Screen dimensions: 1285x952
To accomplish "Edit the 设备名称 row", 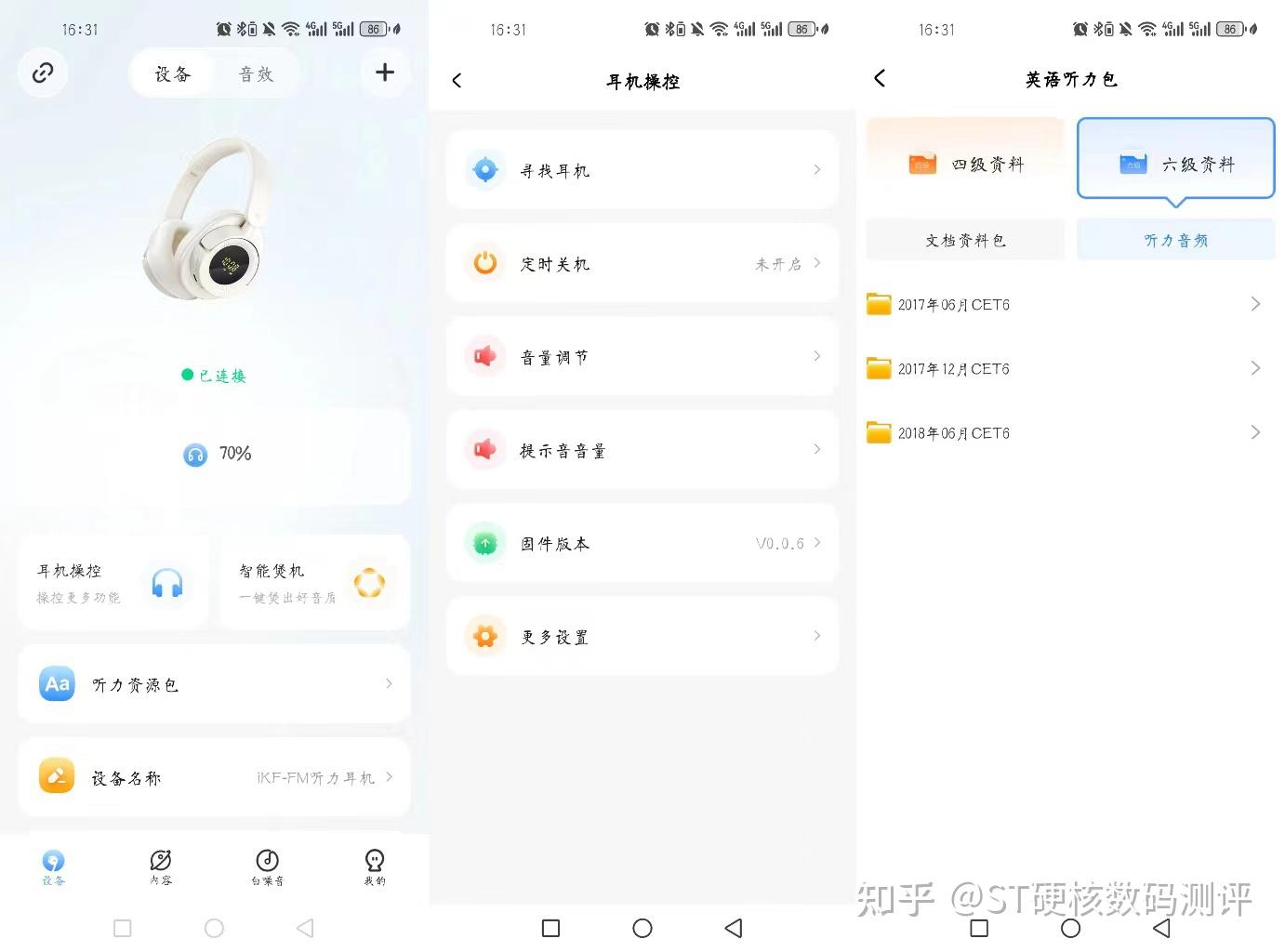I will [x=214, y=777].
